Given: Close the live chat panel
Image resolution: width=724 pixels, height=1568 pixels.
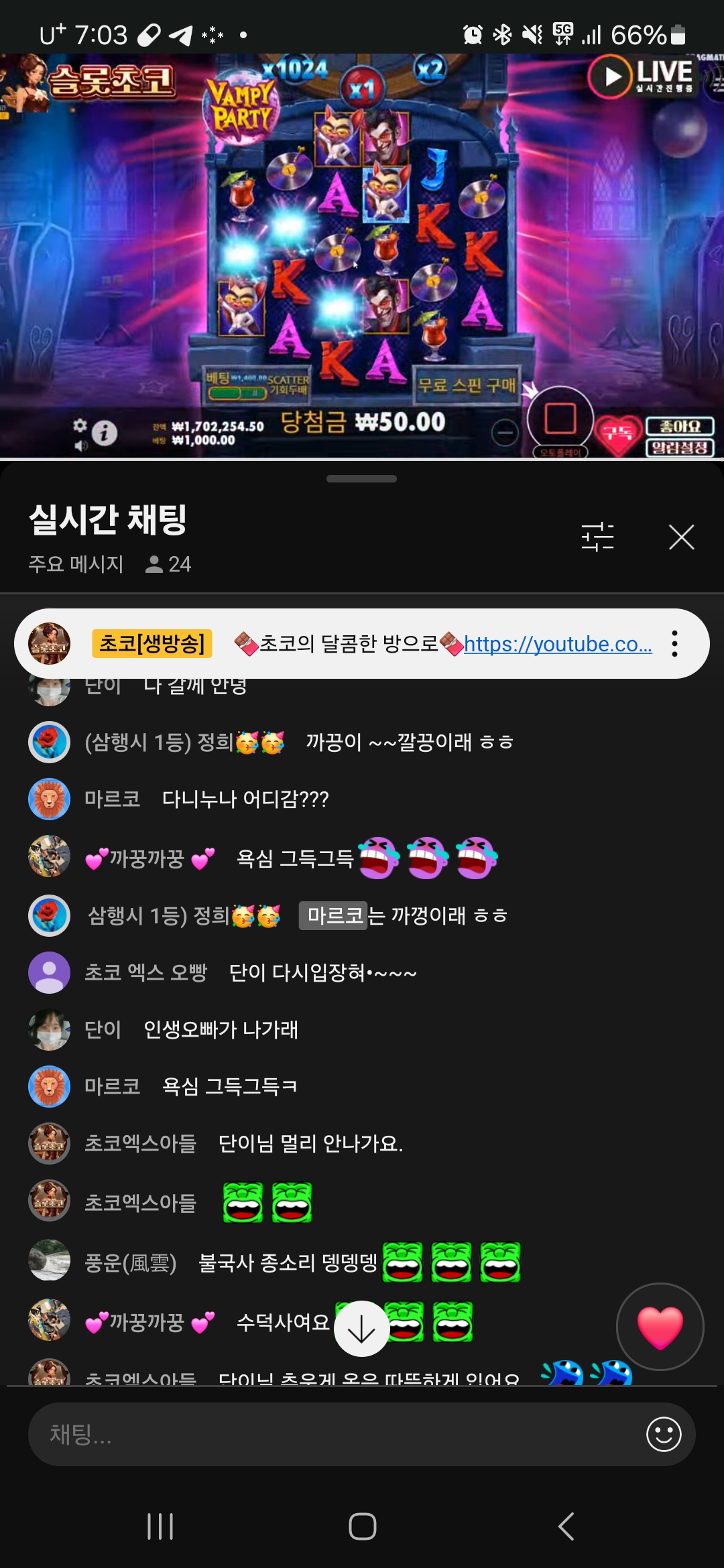Looking at the screenshot, I should (681, 537).
